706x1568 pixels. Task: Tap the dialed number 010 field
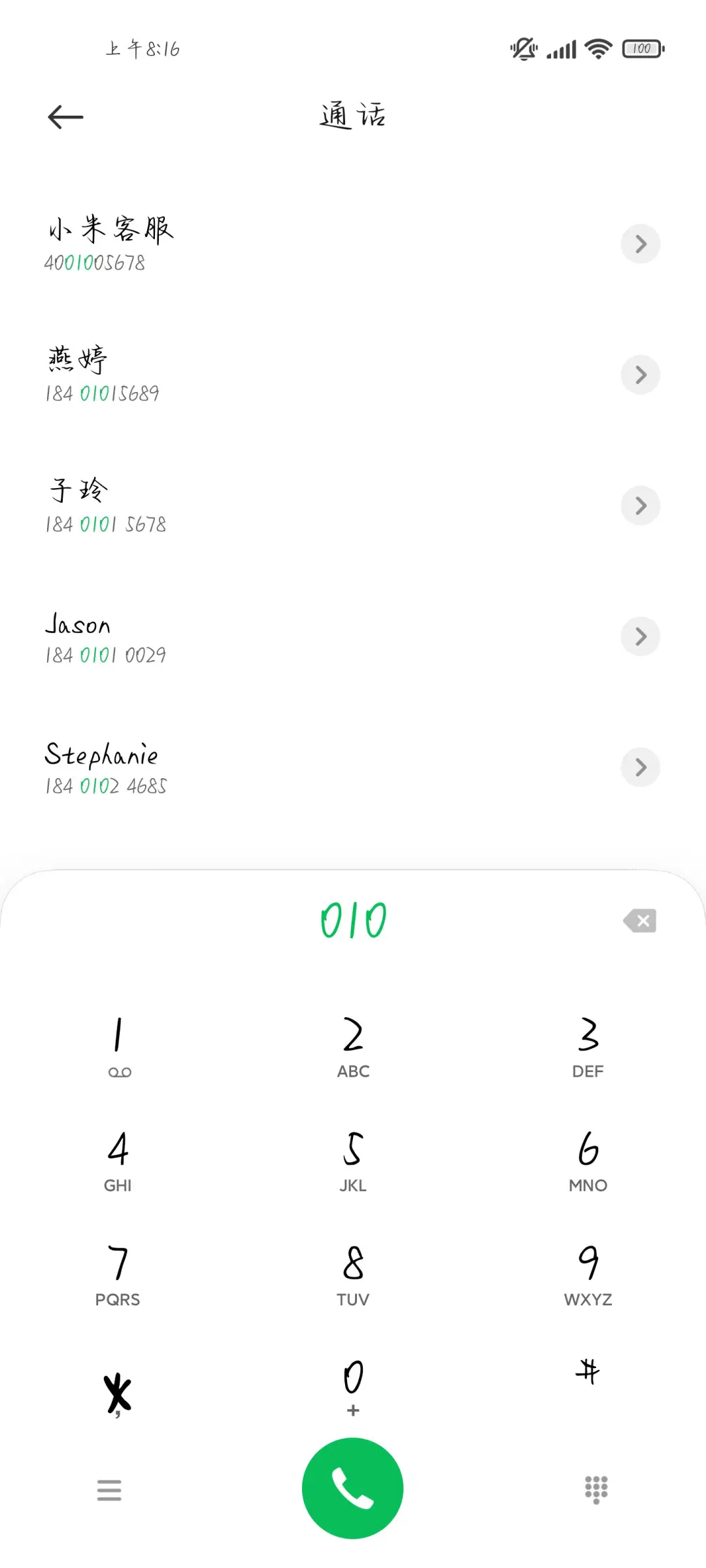pos(352,921)
